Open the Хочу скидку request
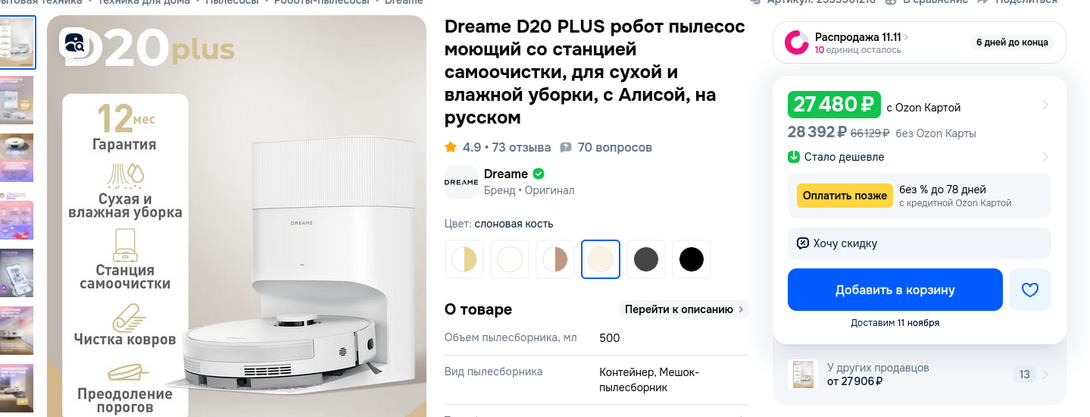The height and width of the screenshot is (417, 1090). 918,243
